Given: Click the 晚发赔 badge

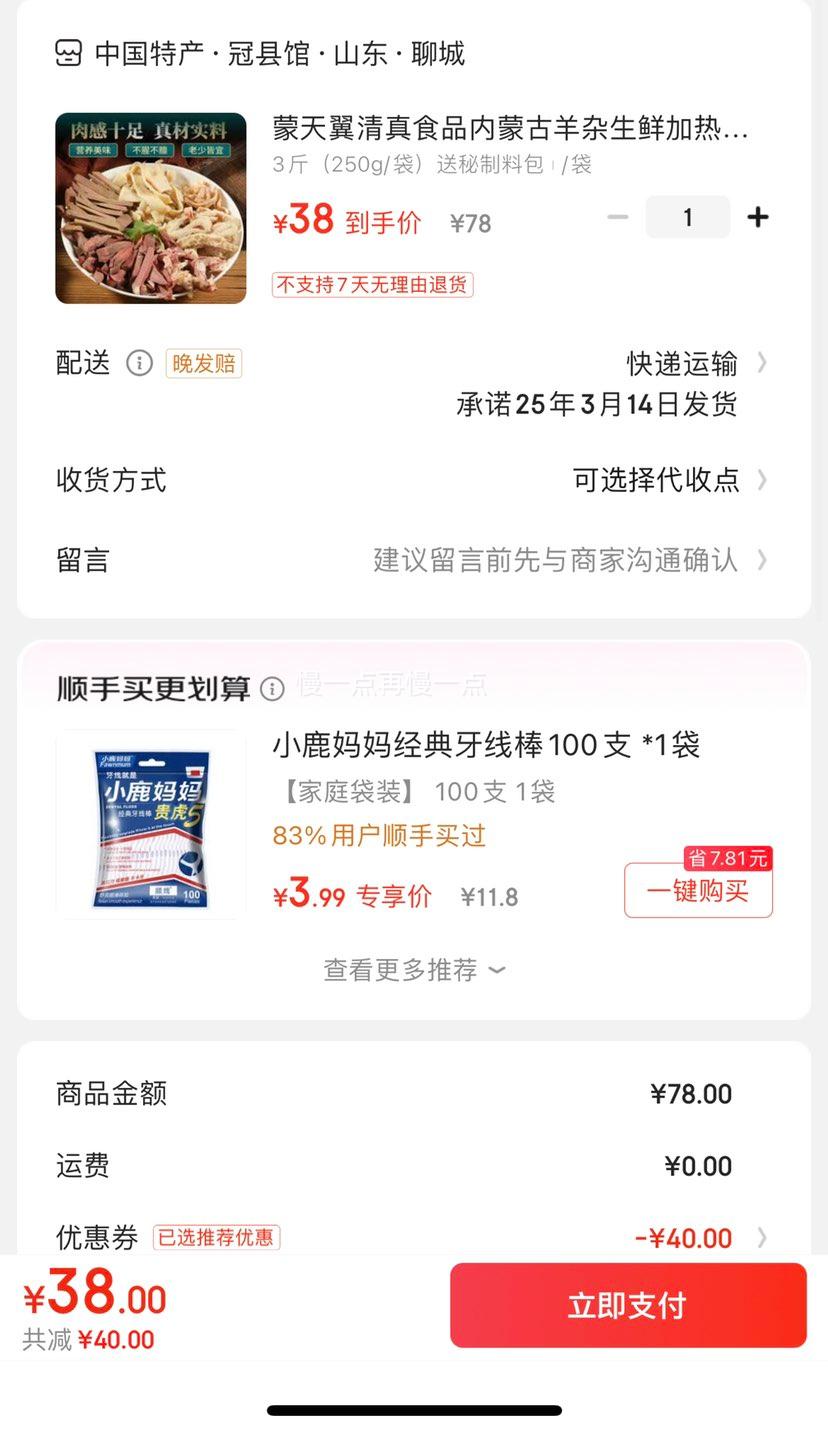Looking at the screenshot, I should (203, 364).
